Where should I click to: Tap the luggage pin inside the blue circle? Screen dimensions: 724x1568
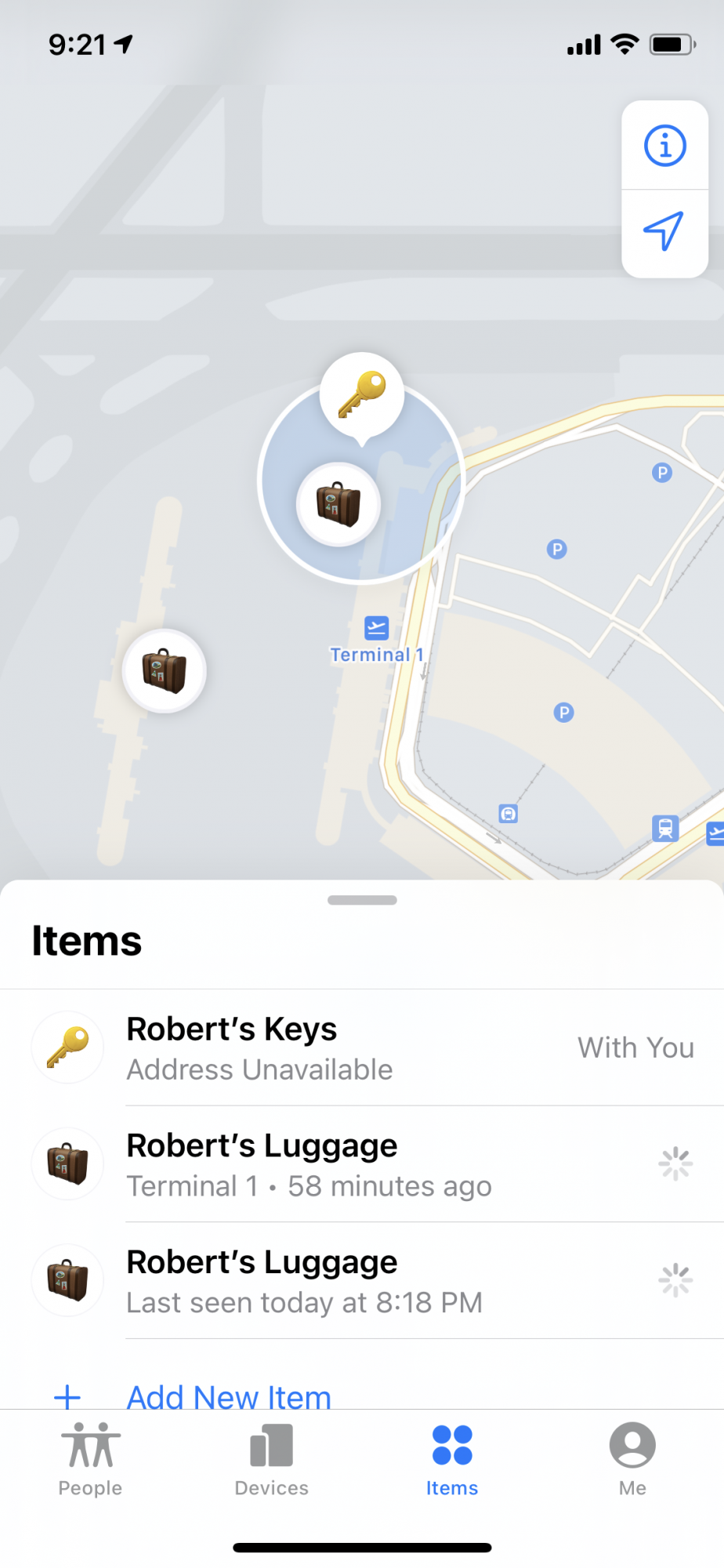(x=338, y=504)
